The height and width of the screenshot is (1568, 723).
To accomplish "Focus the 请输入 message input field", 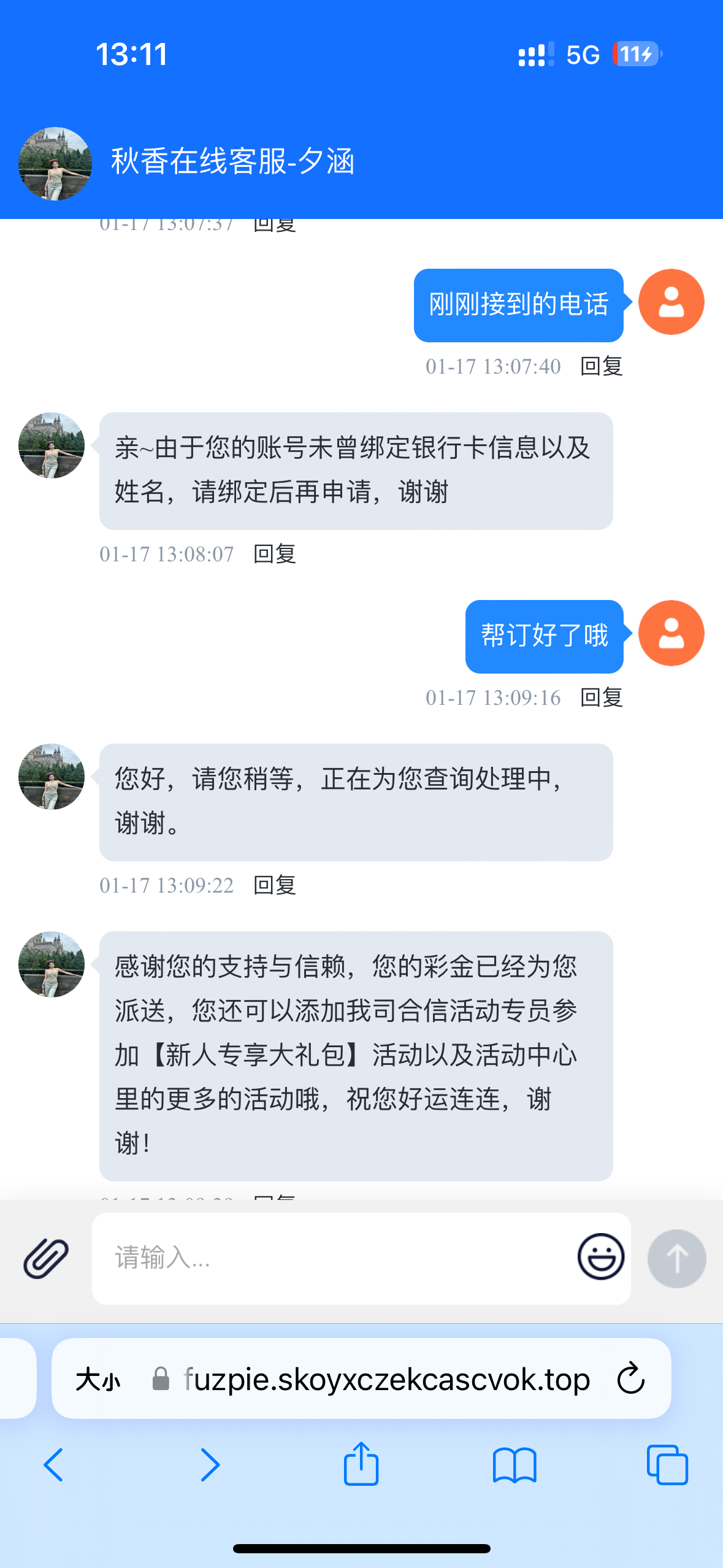I will (331, 1258).
